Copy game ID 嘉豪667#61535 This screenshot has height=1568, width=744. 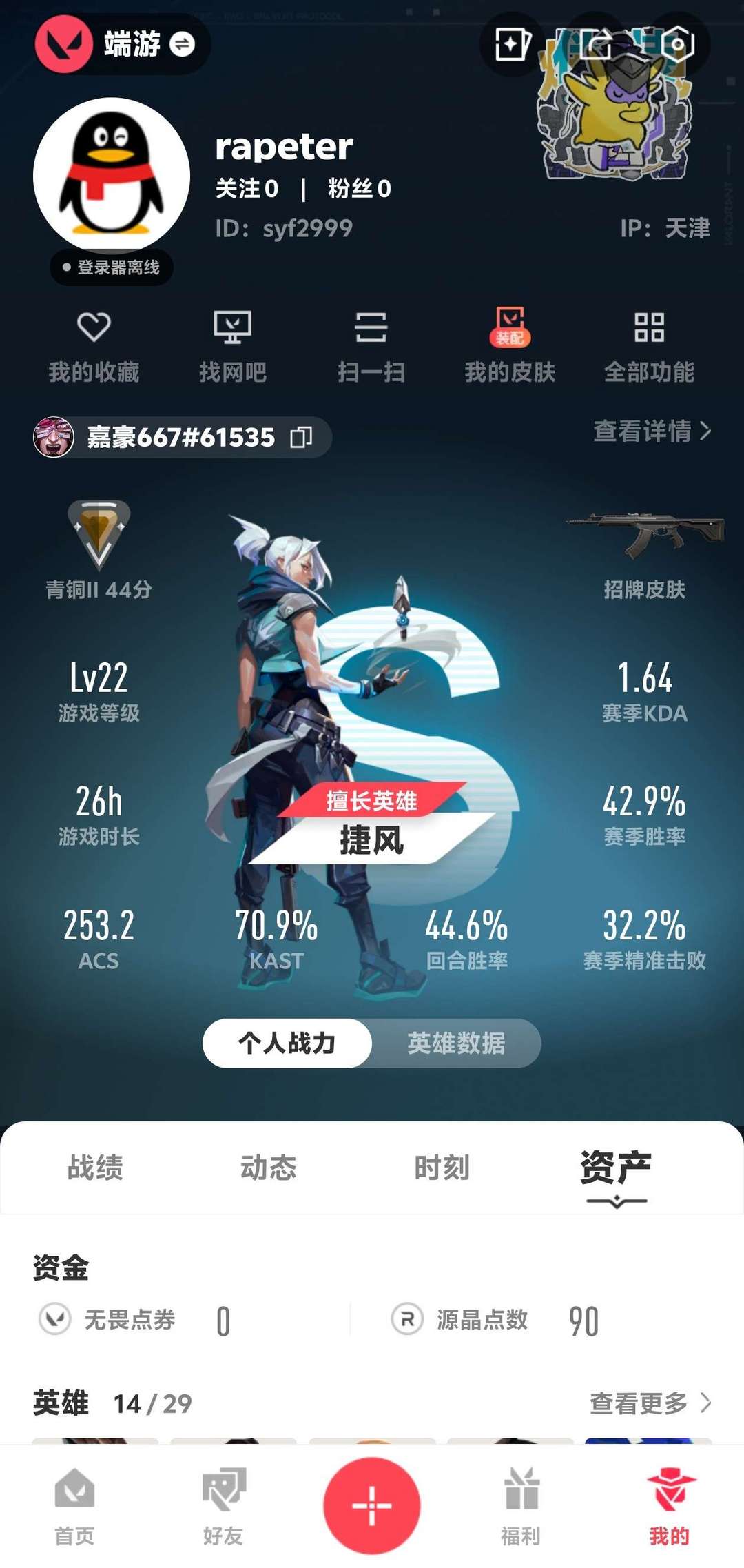301,437
